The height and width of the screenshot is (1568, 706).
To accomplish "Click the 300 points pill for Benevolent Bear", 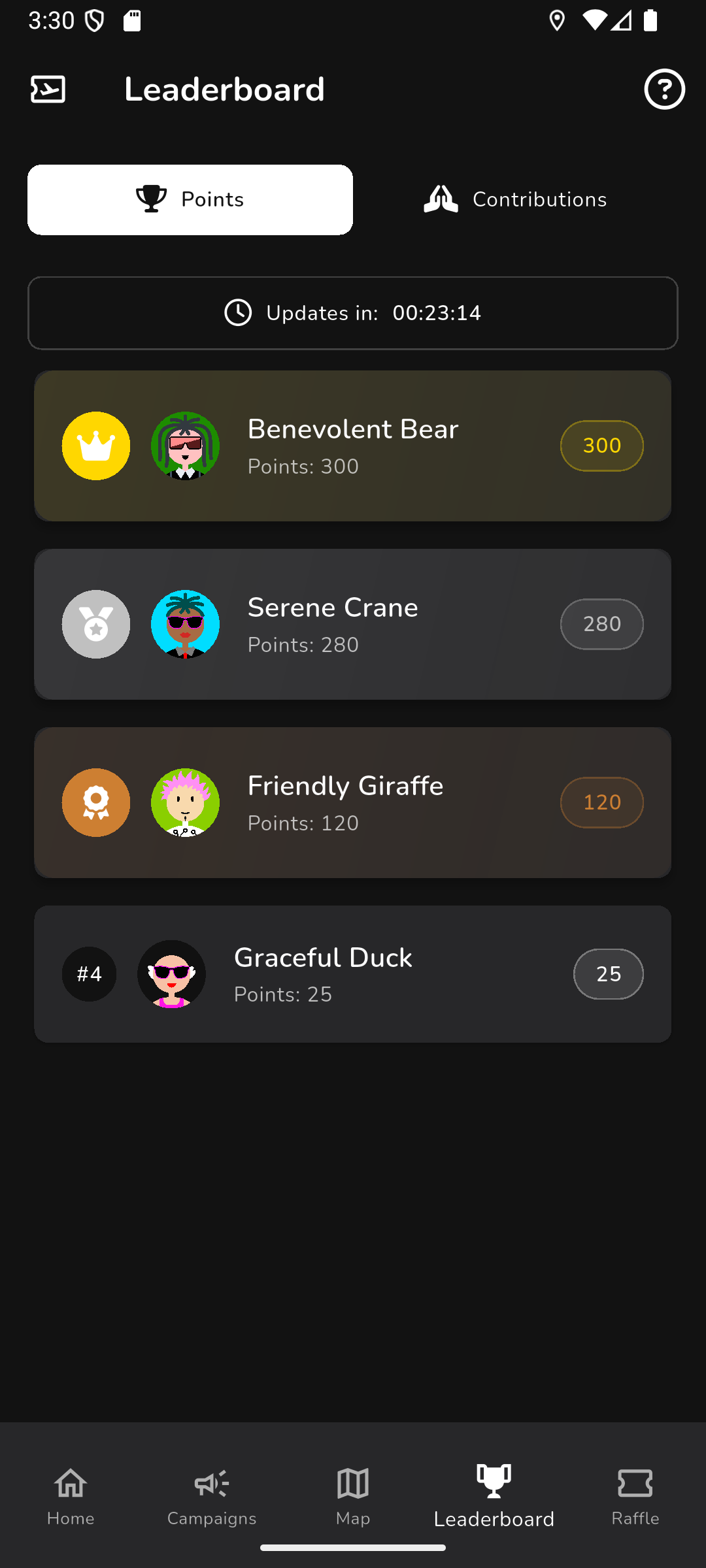I will pos(601,446).
